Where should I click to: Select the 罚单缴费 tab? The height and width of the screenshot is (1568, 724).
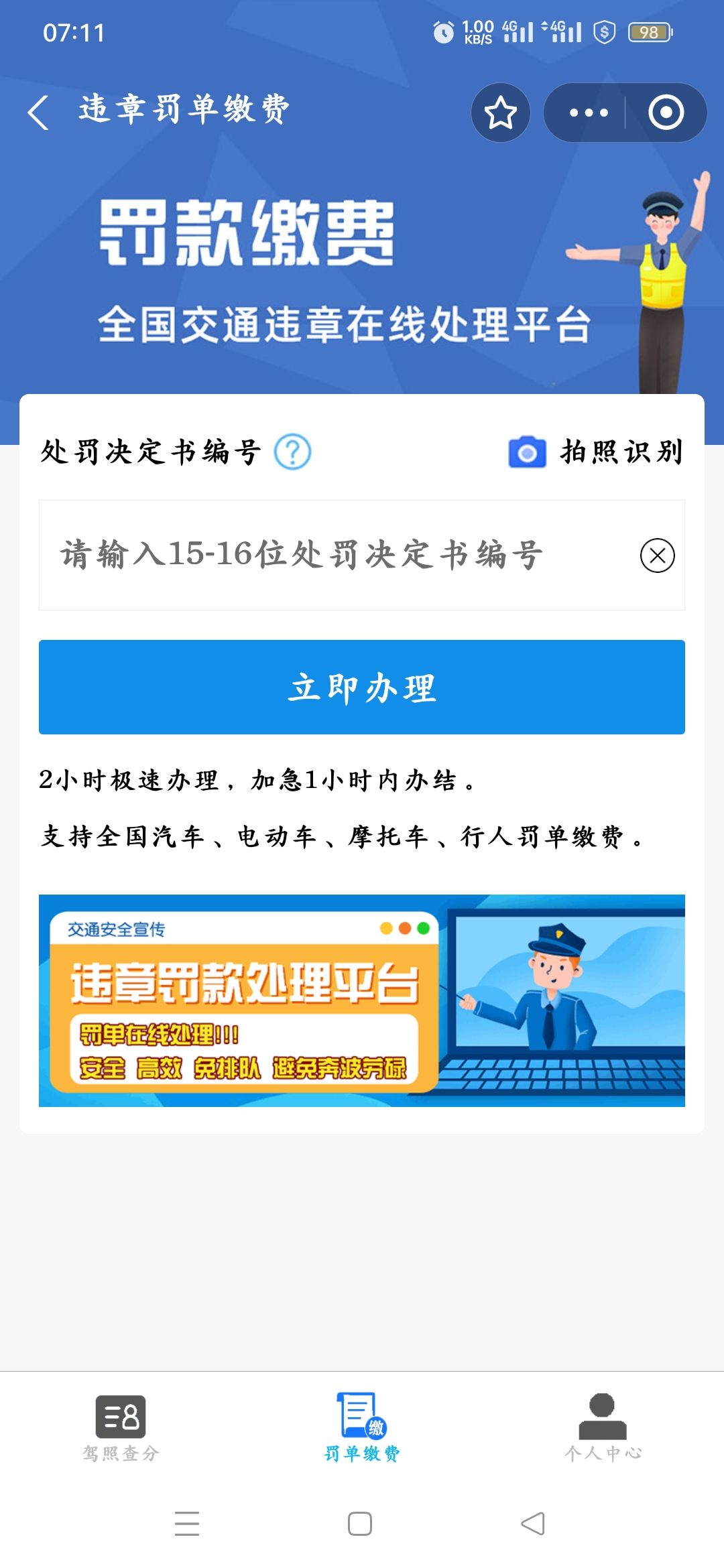362,1427
